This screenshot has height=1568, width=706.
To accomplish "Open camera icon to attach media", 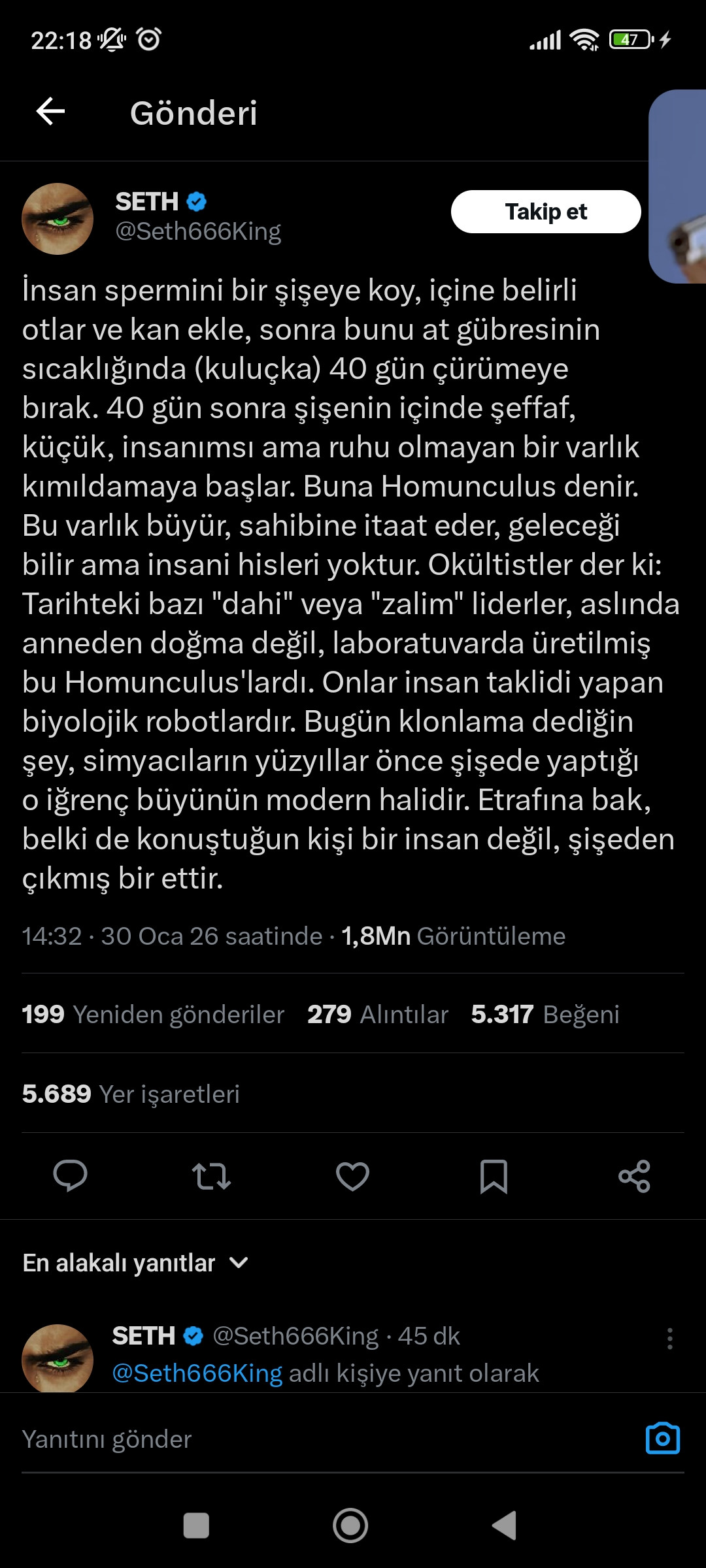I will tap(662, 1439).
